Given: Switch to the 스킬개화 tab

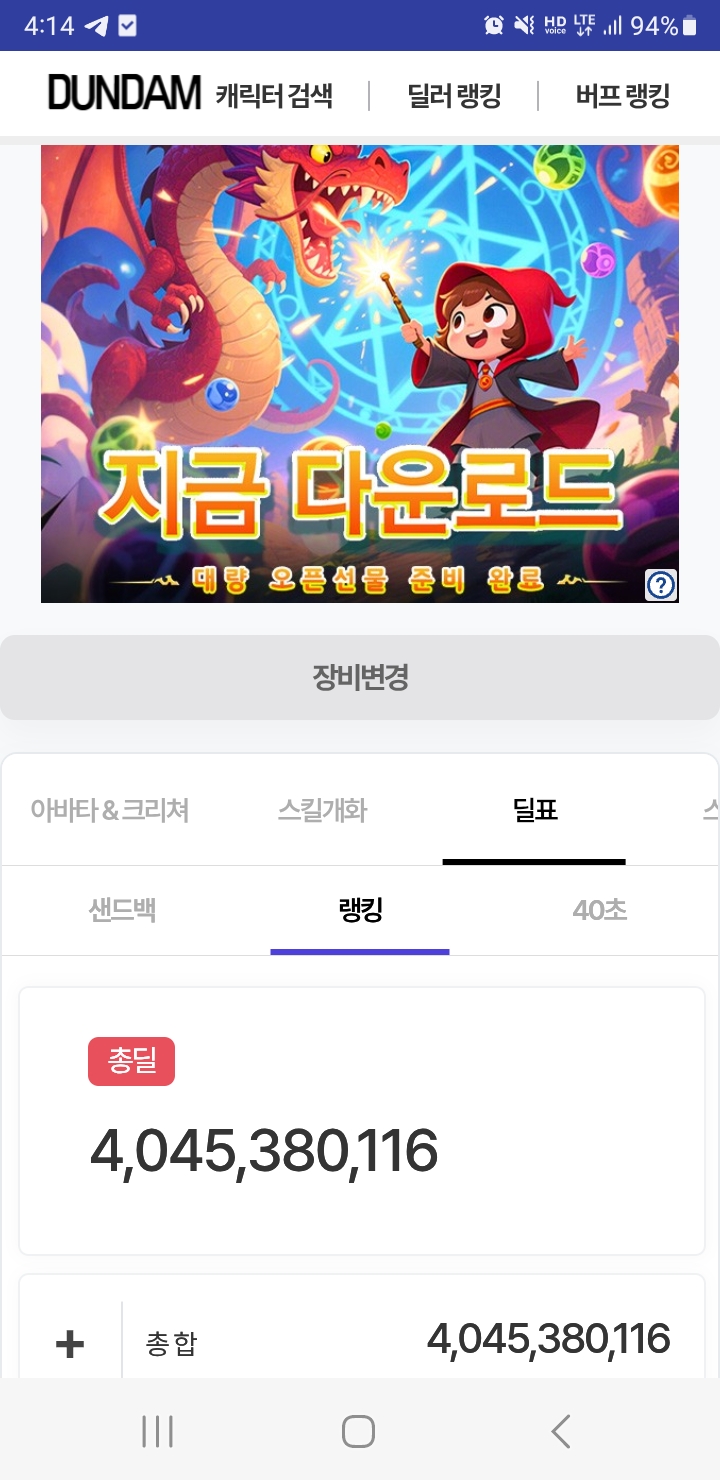Looking at the screenshot, I should pos(322,810).
